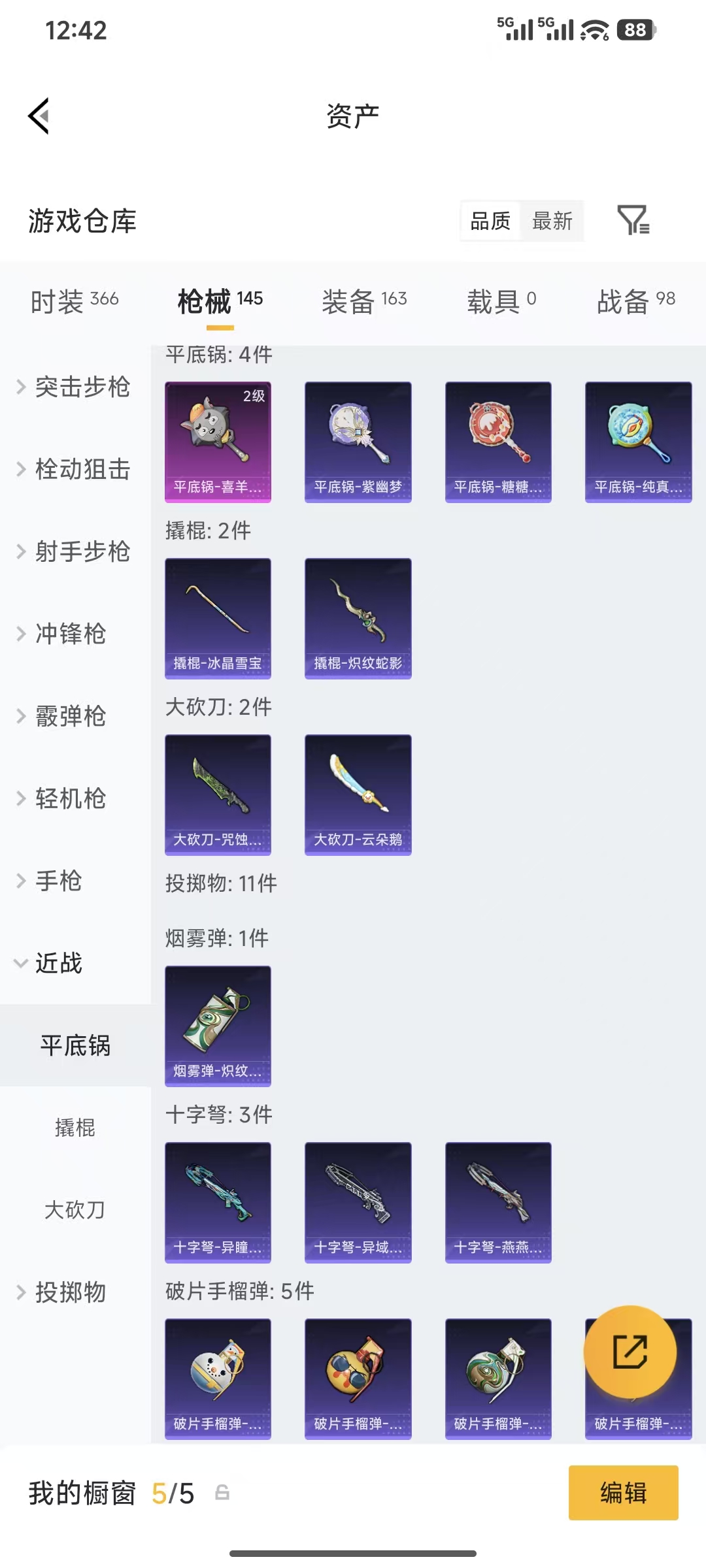Image resolution: width=706 pixels, height=1568 pixels.
Task: Tap the Wi-Fi icon in the status bar
Action: 592,29
